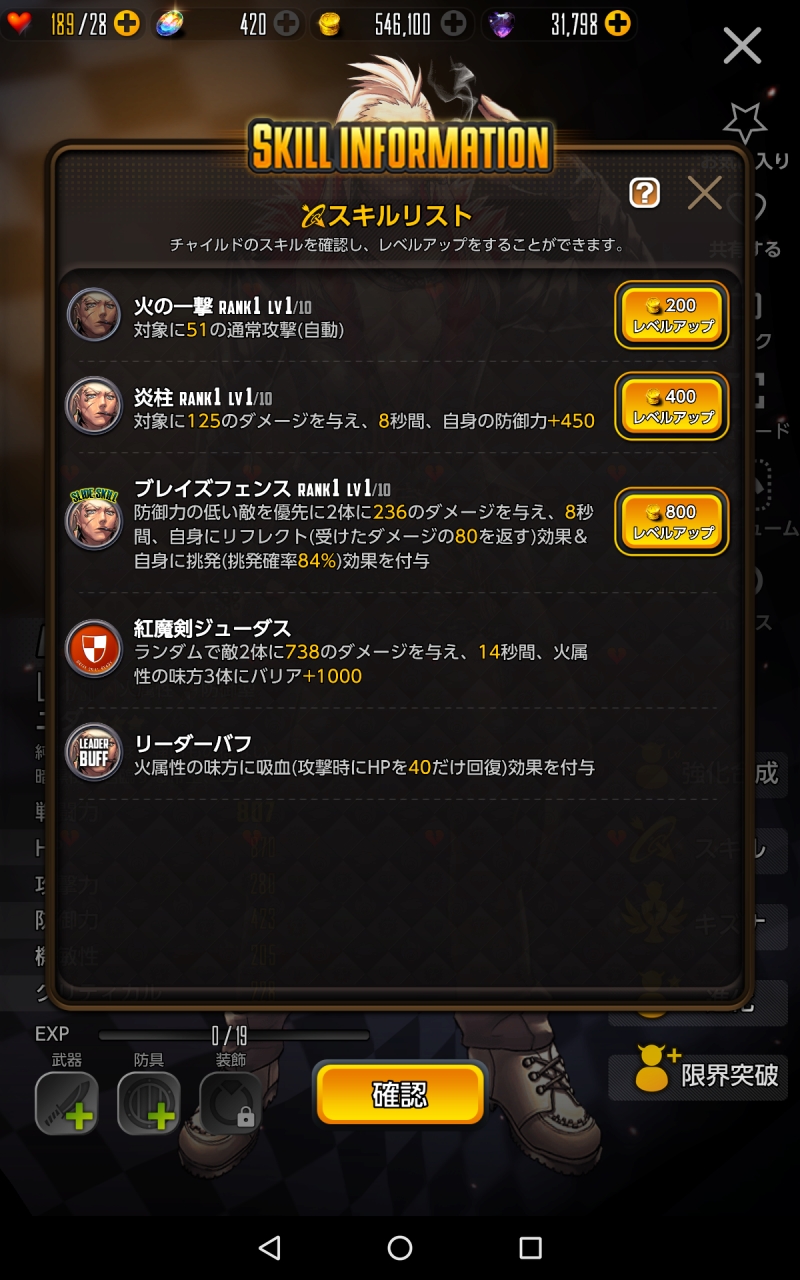The width and height of the screenshot is (800, 1280).
Task: Level up 火の一撃 for 200 gold
Action: click(x=672, y=315)
